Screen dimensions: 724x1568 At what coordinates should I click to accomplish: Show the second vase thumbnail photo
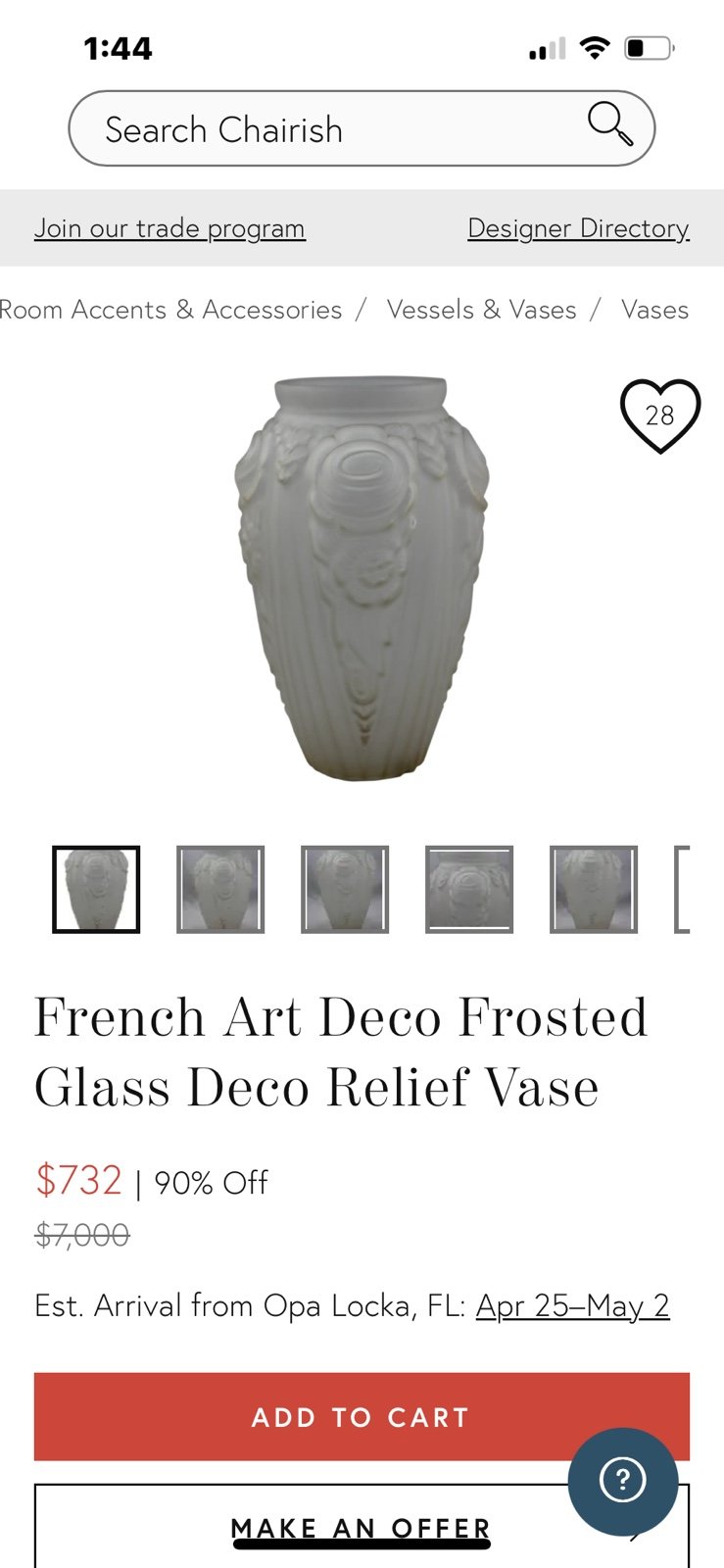220,889
